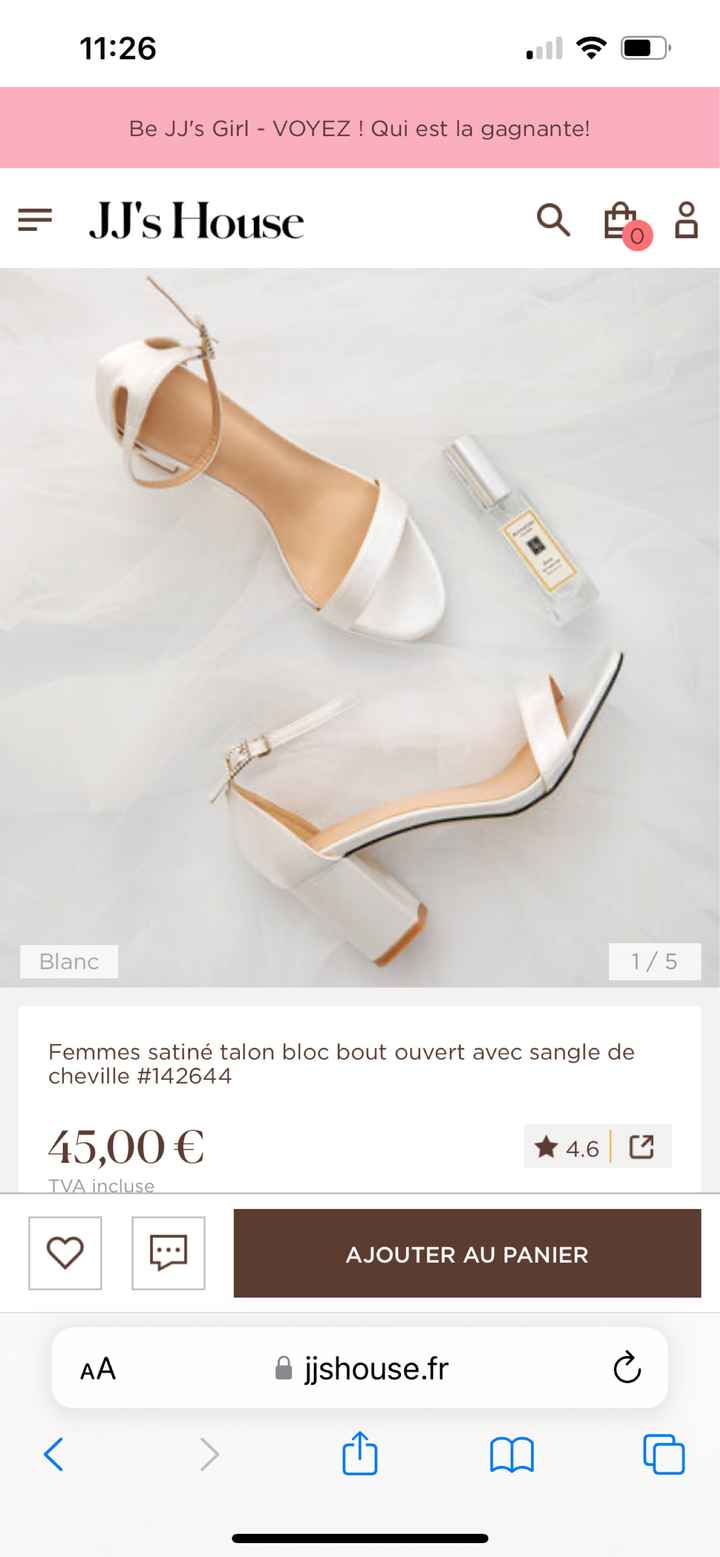Tap the star rating icon
This screenshot has width=720, height=1557.
(x=546, y=1148)
